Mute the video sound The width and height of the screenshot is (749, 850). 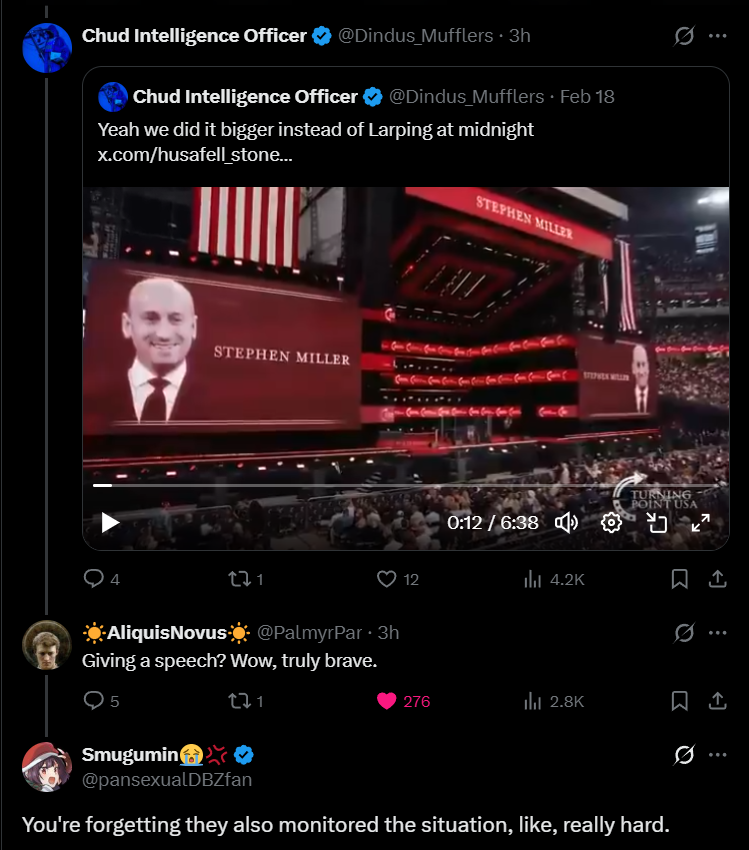pyautogui.click(x=566, y=523)
